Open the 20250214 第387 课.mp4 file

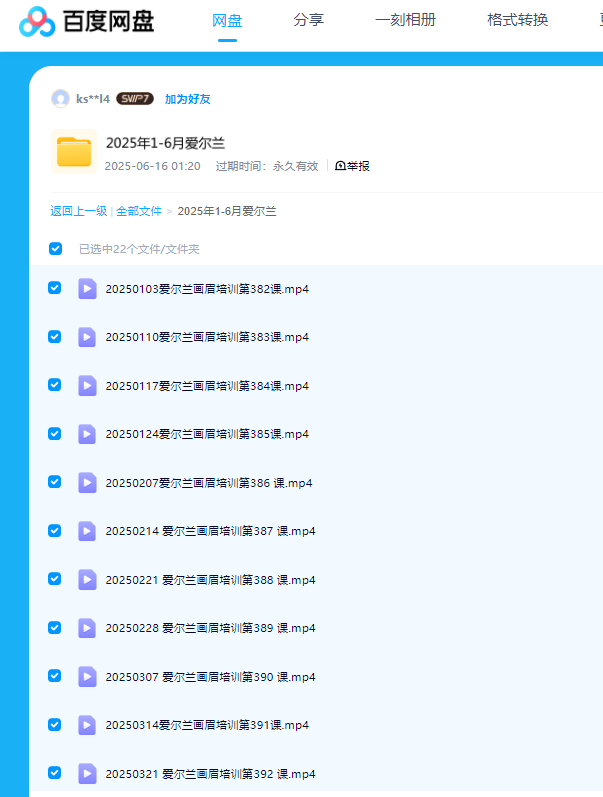pyautogui.click(x=210, y=531)
